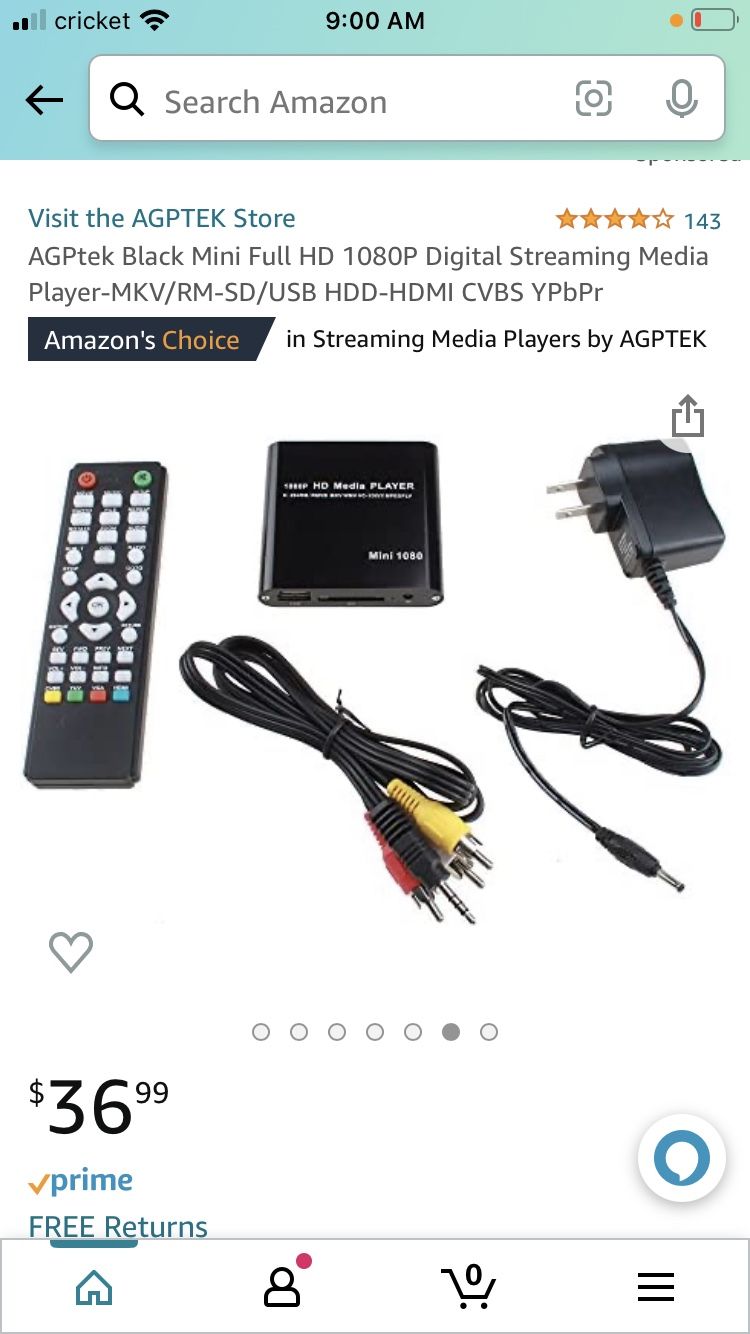750x1334 pixels.
Task: Open camera search in search bar
Action: point(593,99)
